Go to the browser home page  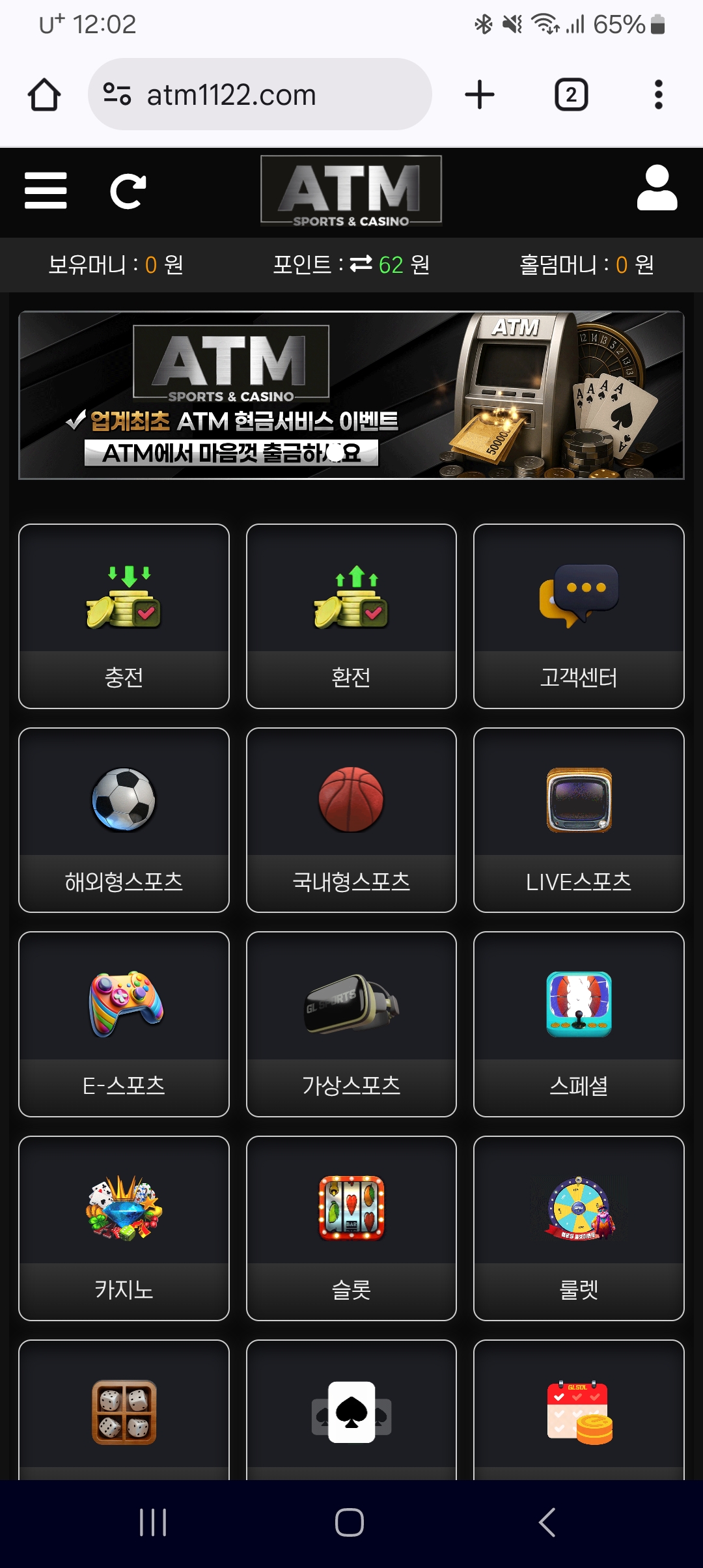[44, 95]
